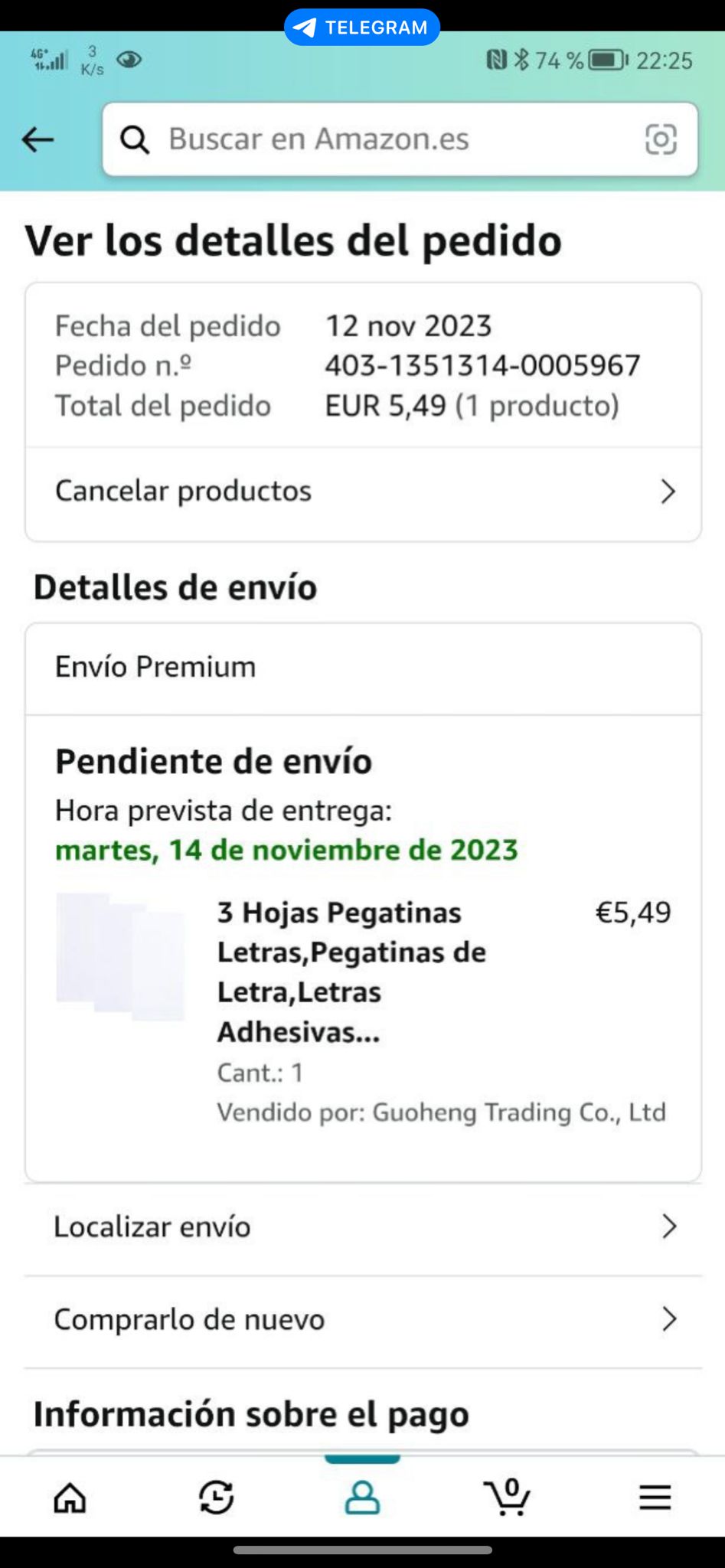
Task: Switch to the Home tab
Action: [x=70, y=1497]
